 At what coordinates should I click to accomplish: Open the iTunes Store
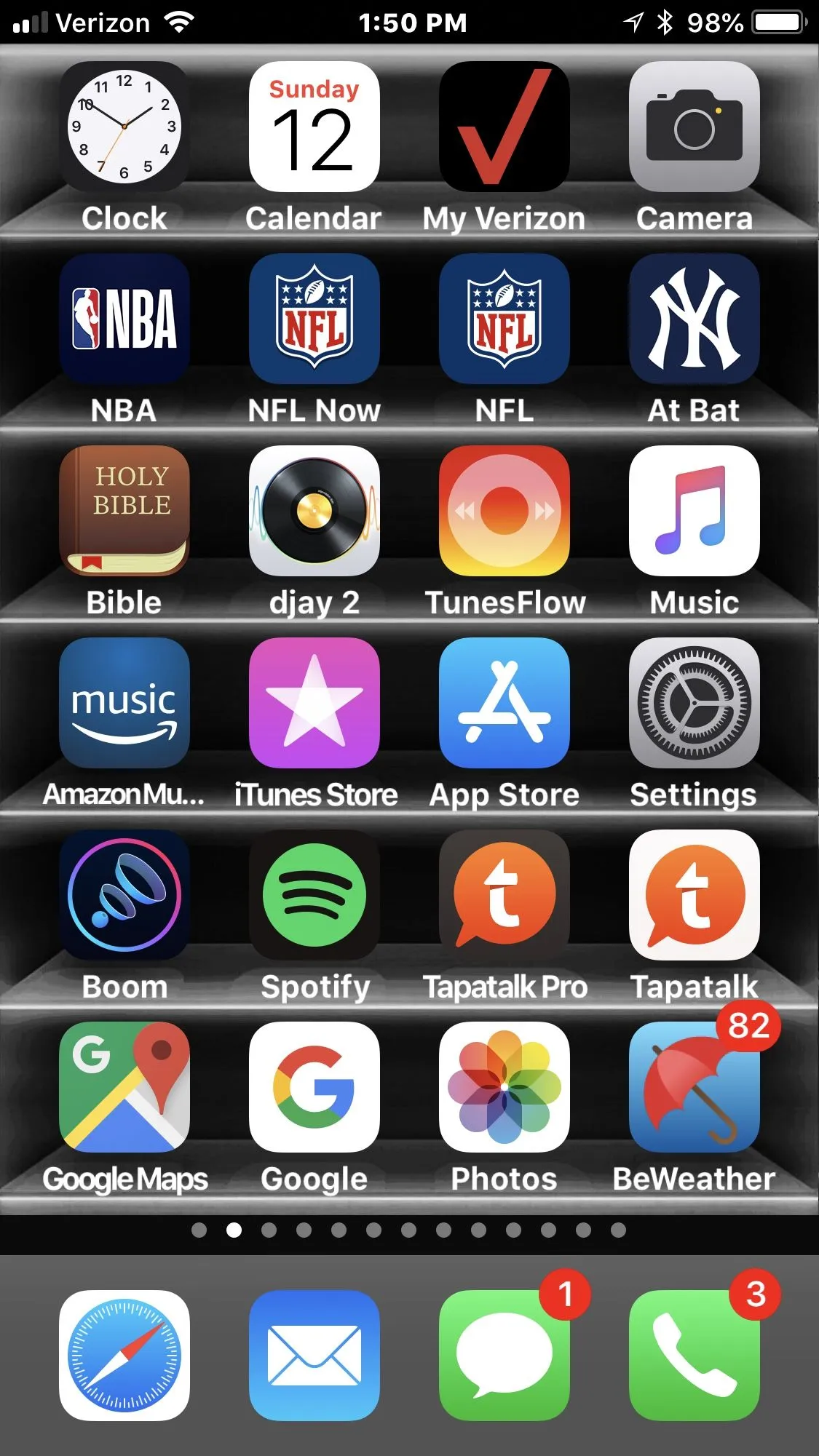(314, 703)
